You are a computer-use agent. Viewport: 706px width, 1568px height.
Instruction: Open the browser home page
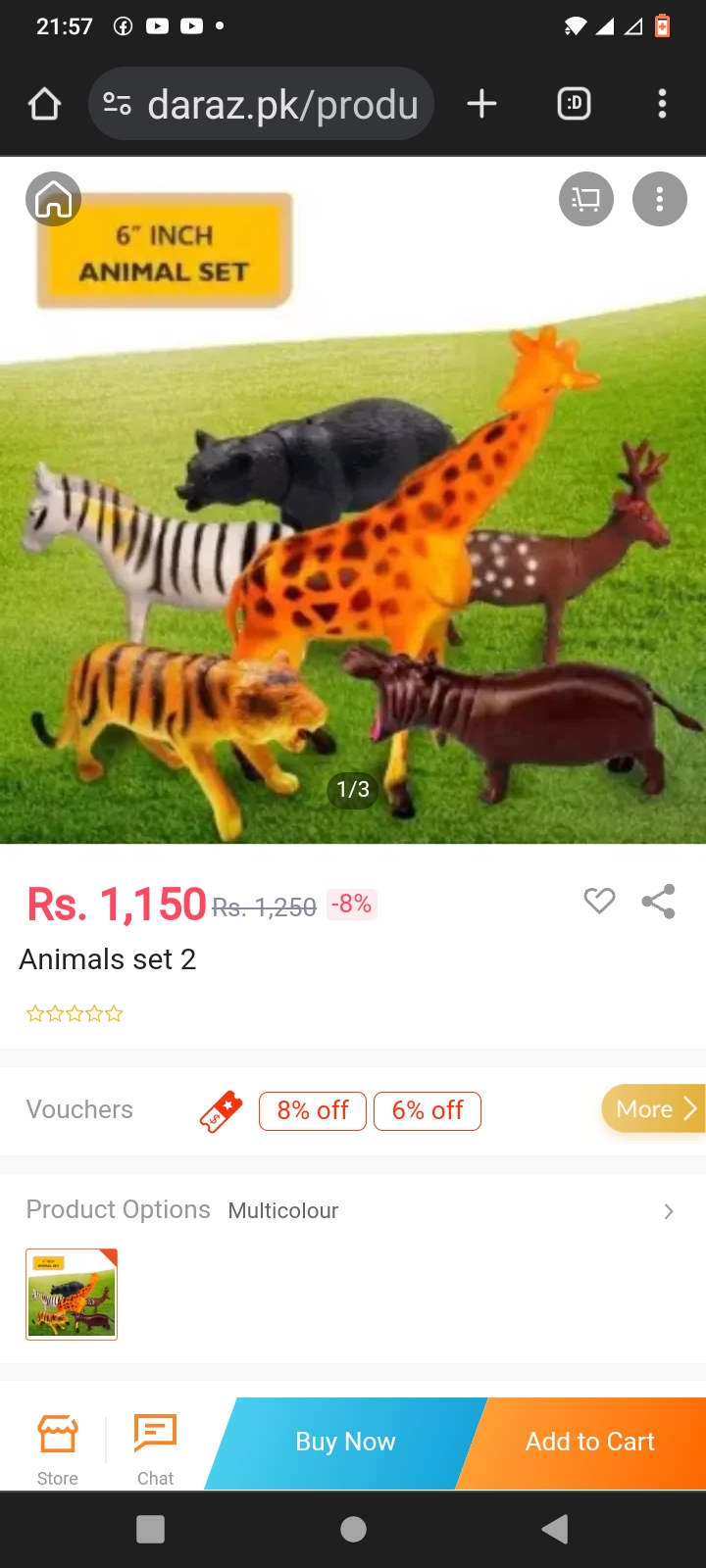(x=44, y=104)
